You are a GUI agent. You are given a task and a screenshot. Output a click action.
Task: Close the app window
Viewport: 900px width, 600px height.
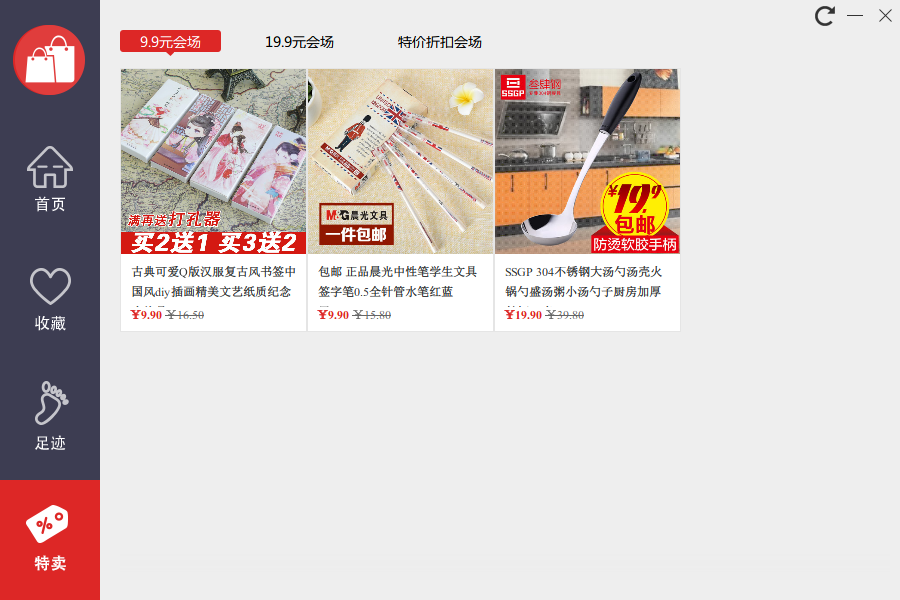[x=885, y=16]
